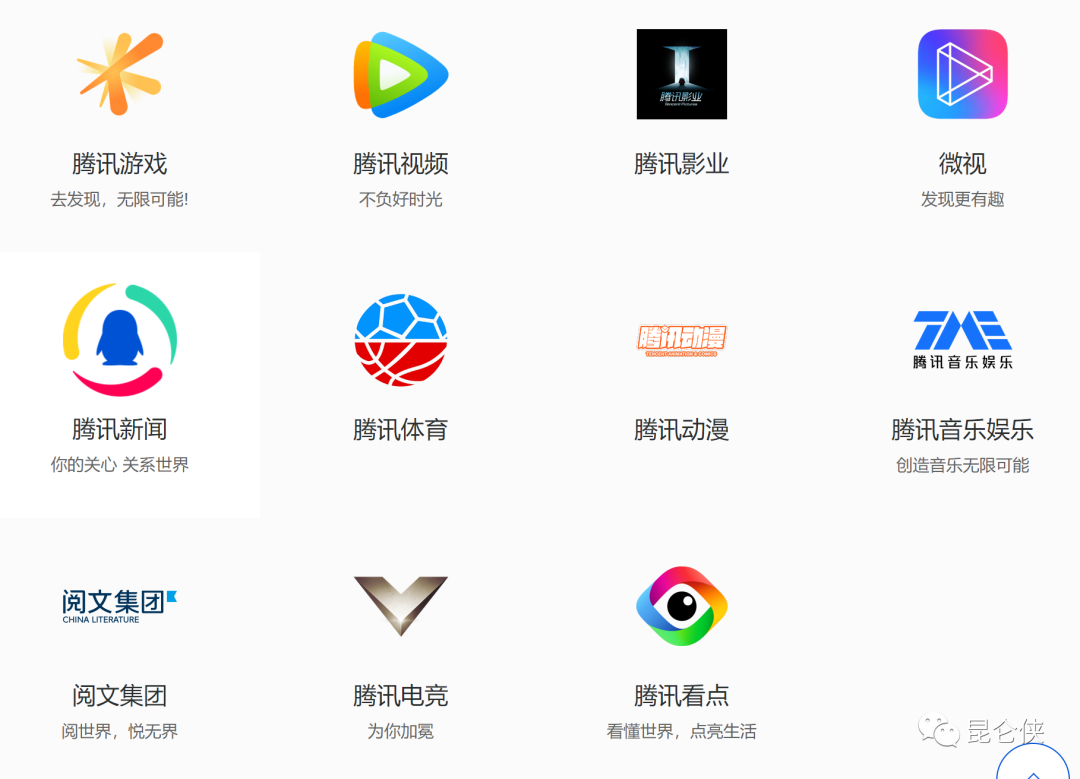Screen dimensions: 1080x779
Task: Open the 腾讯音乐娱乐 tile
Action: 962,385
